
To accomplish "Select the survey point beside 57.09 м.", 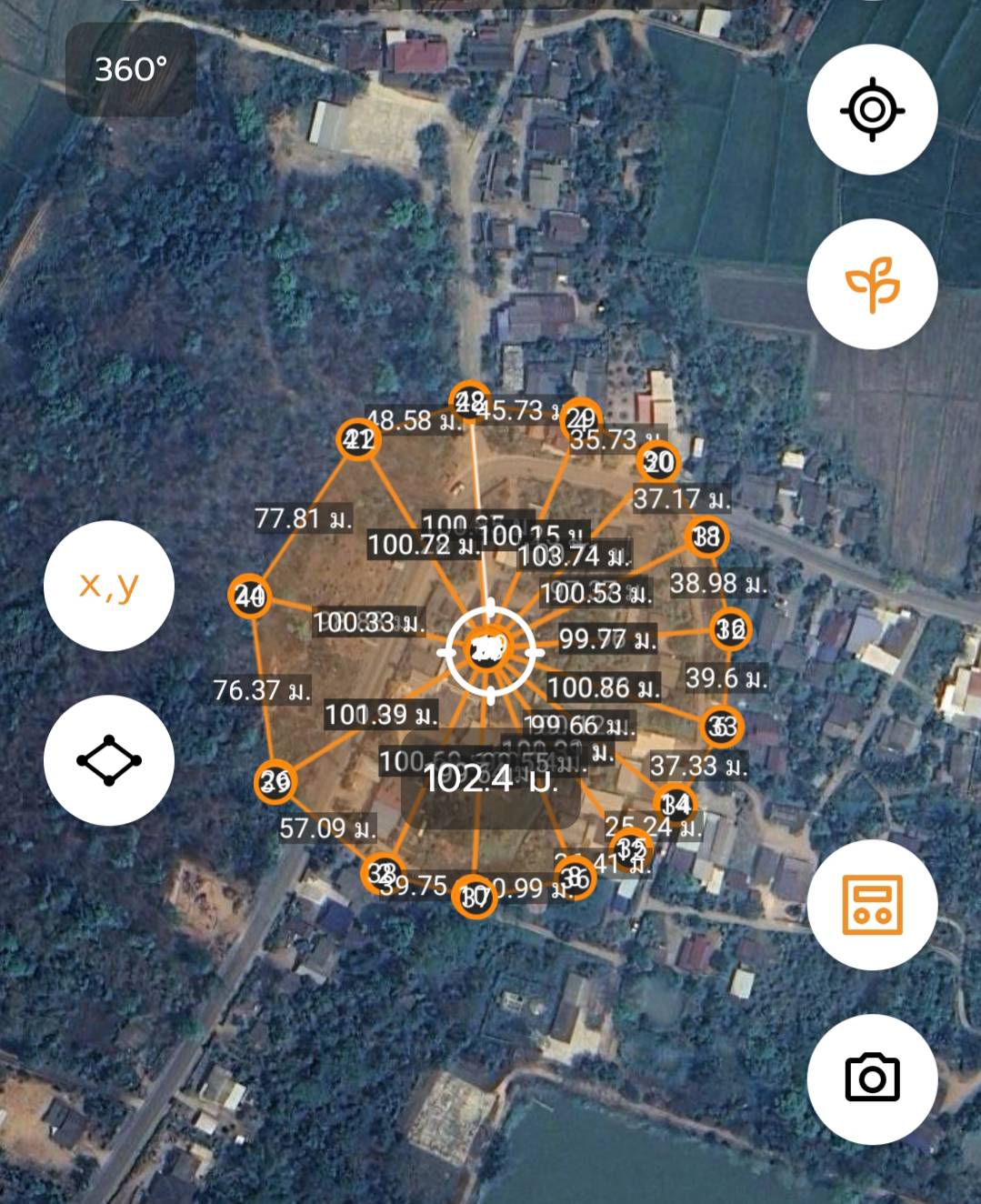I will [275, 782].
